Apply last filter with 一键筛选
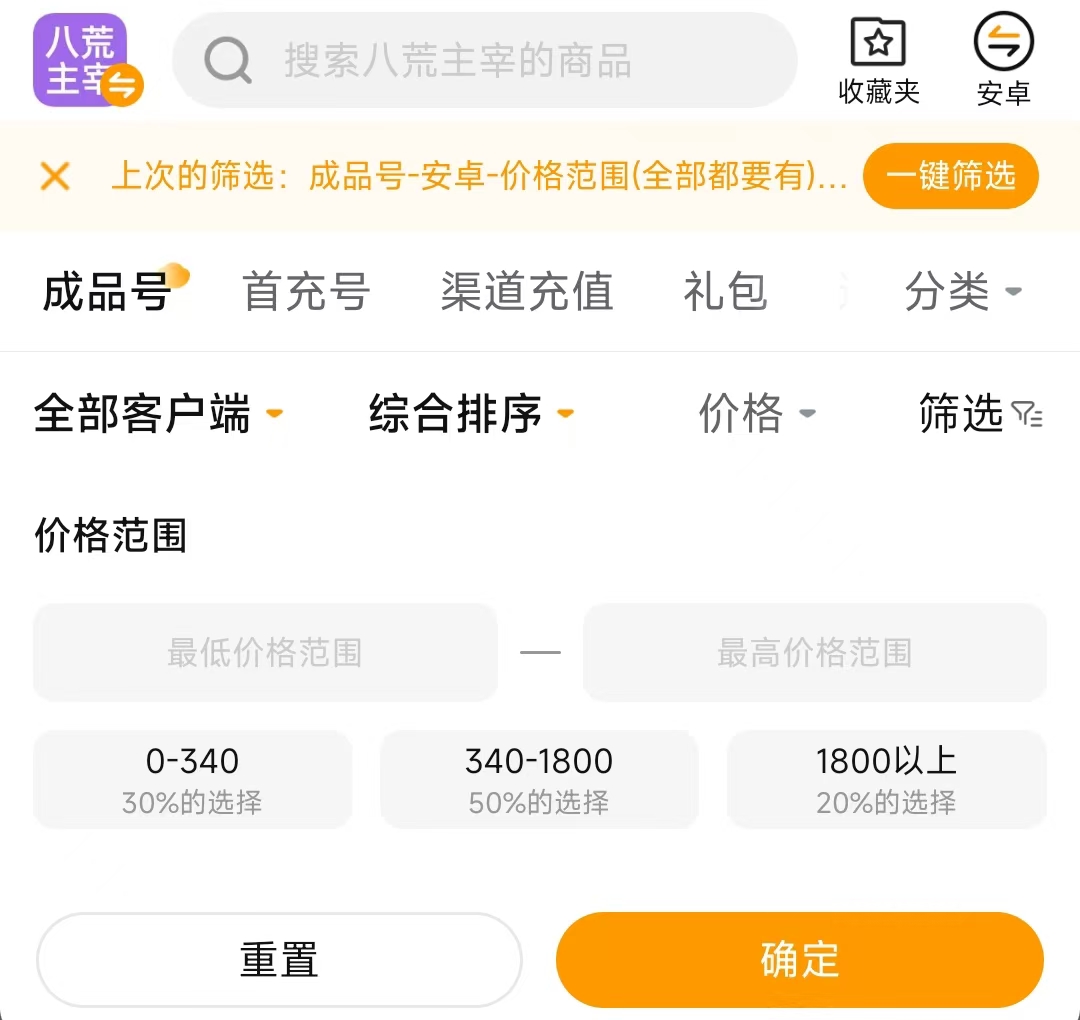Image resolution: width=1080 pixels, height=1020 pixels. click(950, 177)
